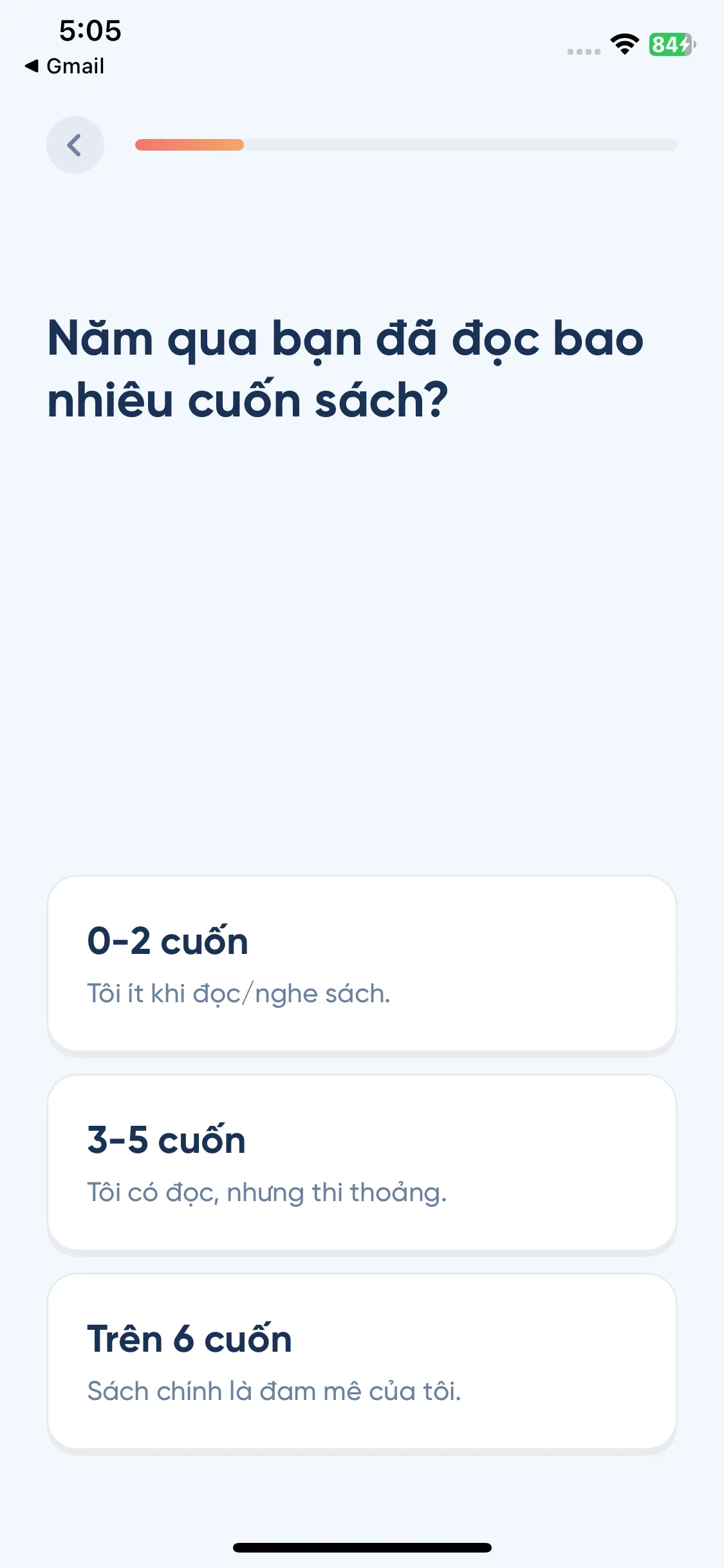
Task: Tap the Gmail back triangle icon
Action: tap(32, 66)
